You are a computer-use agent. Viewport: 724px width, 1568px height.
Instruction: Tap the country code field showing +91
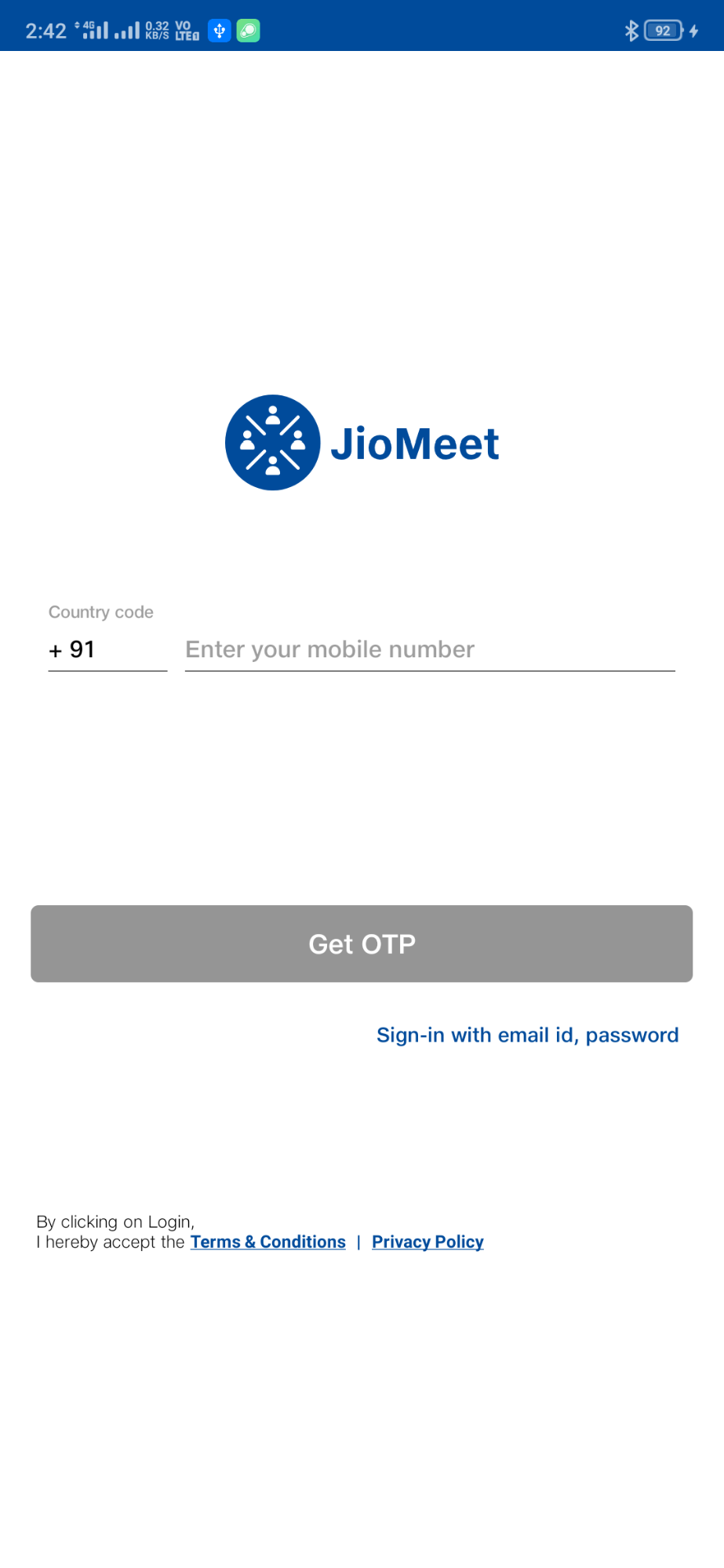(107, 649)
